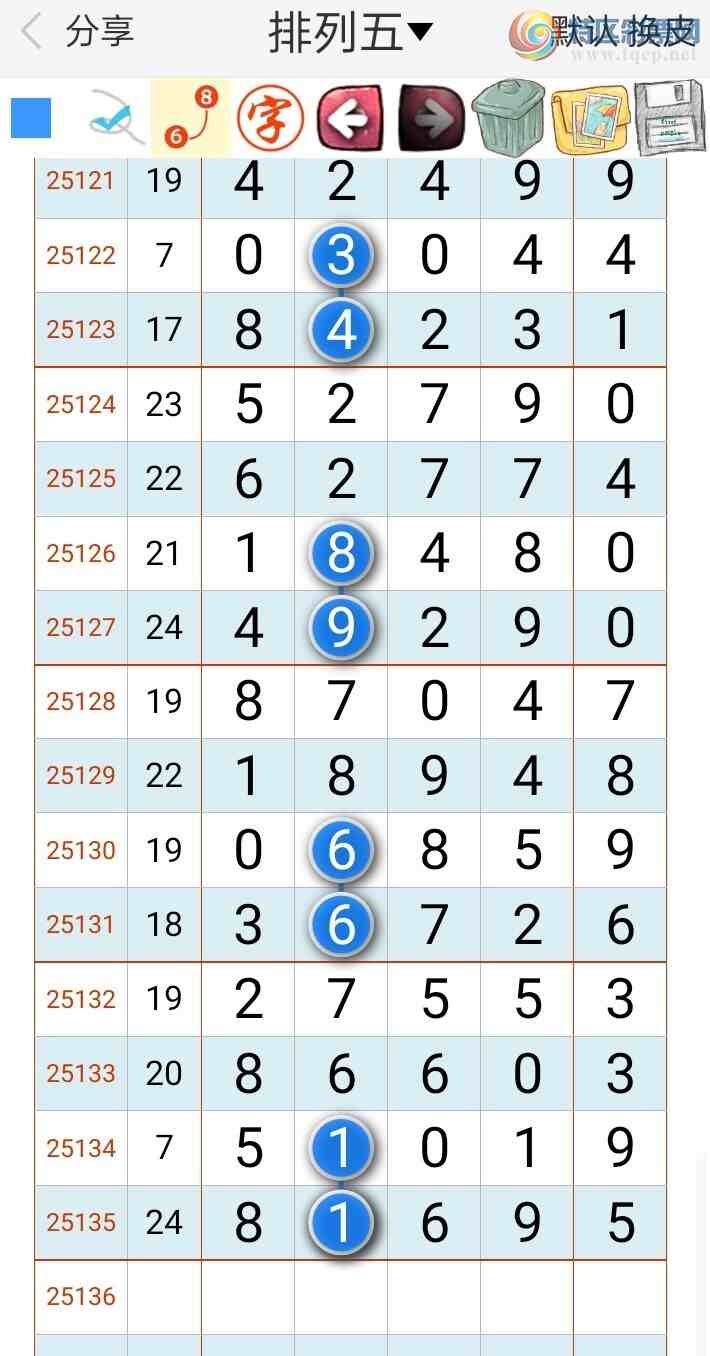This screenshot has height=1356, width=710.
Task: Choose the freehand pen drawing tool
Action: point(116,118)
